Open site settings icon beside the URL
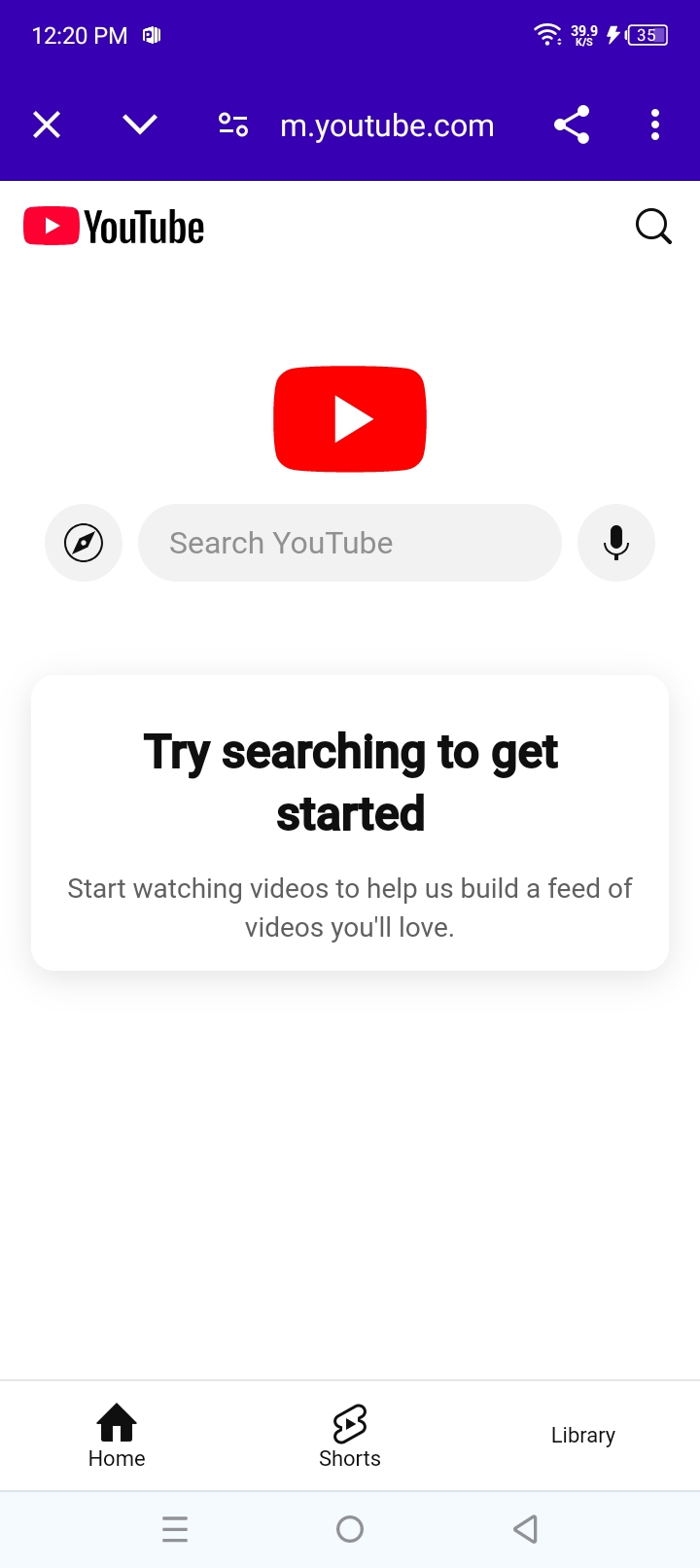This screenshot has height=1568, width=700. tap(233, 125)
